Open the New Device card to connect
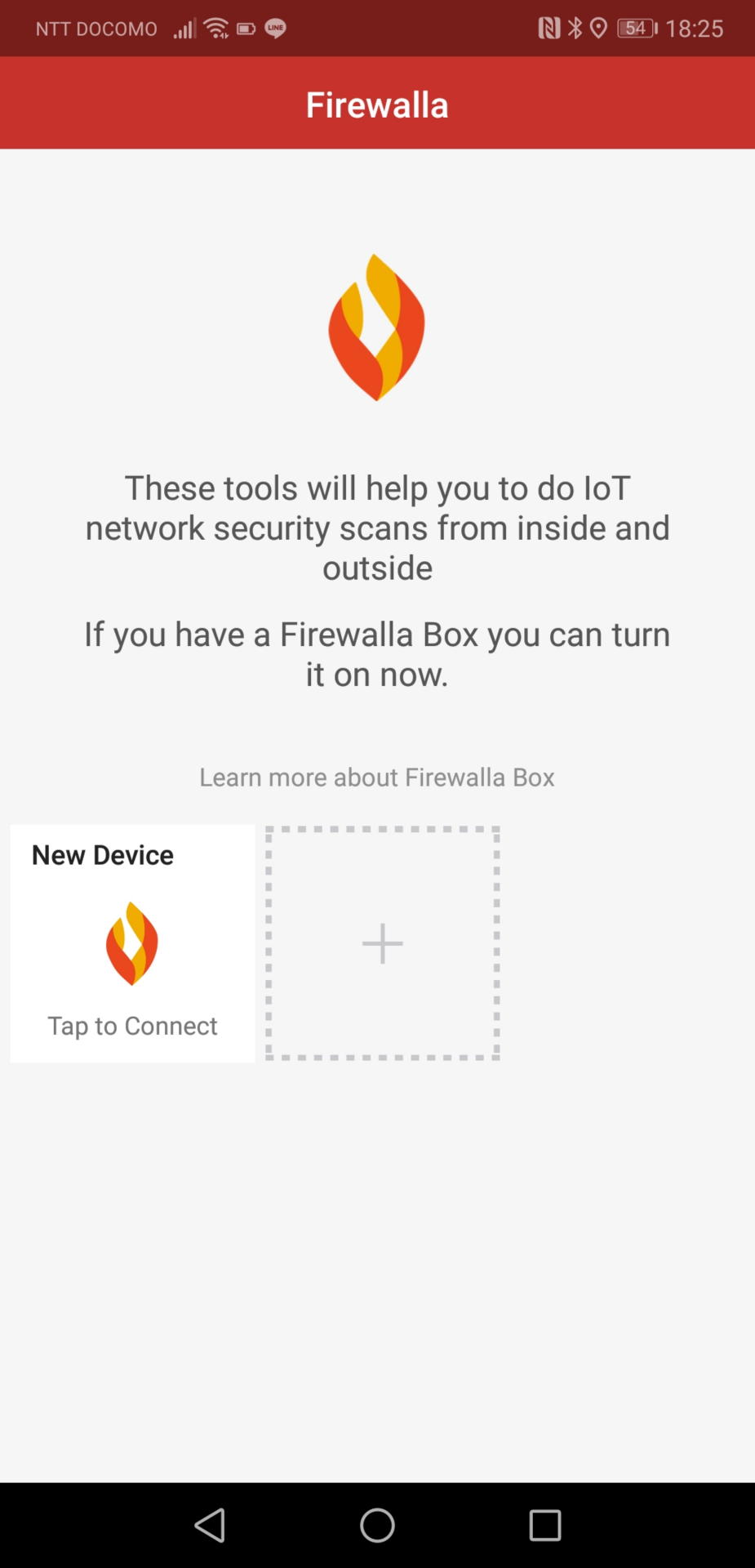The image size is (755, 1568). (132, 943)
